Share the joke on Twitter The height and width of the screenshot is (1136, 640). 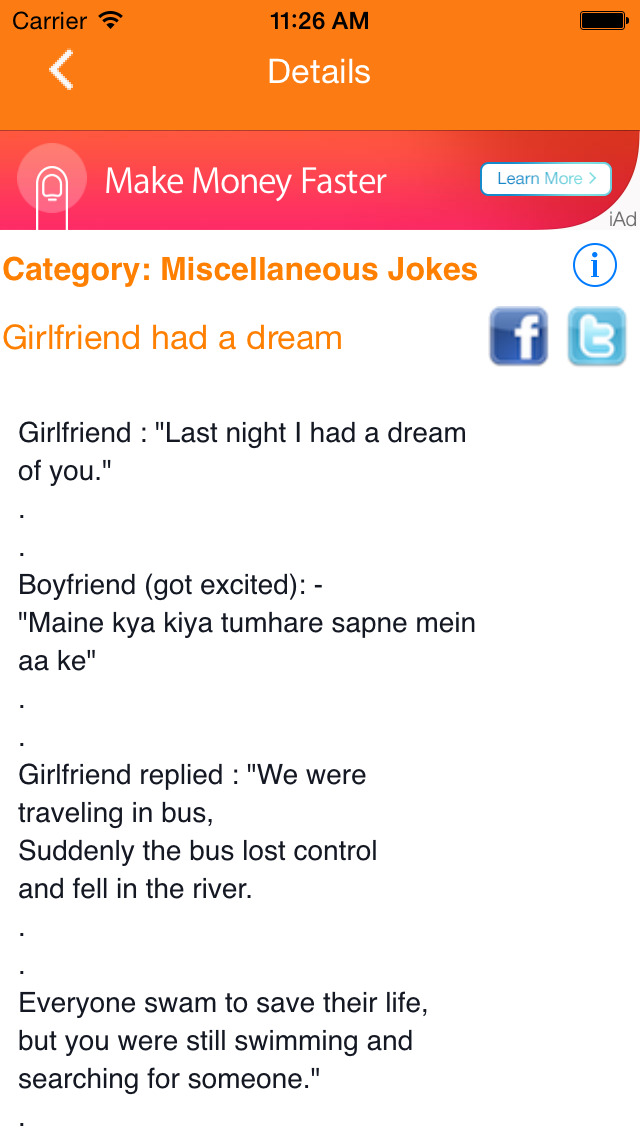[x=597, y=336]
